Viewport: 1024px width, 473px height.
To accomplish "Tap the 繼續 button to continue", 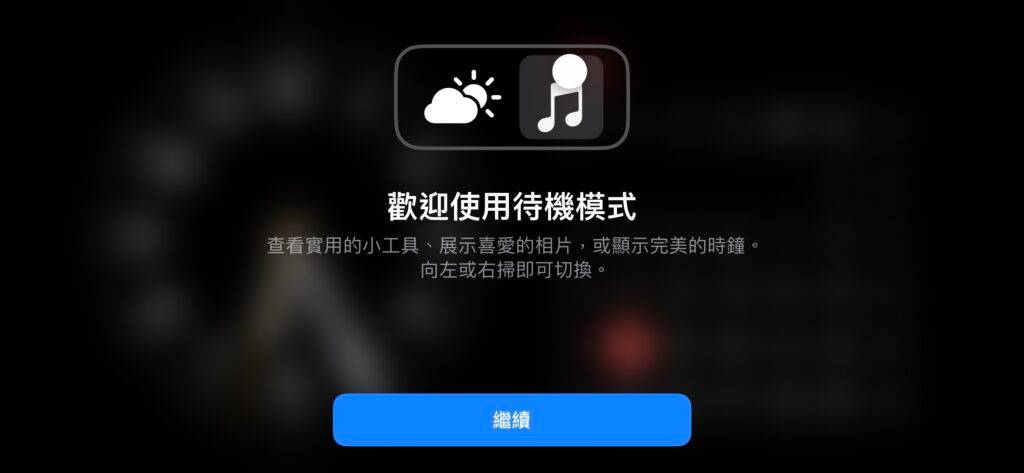I will click(511, 420).
